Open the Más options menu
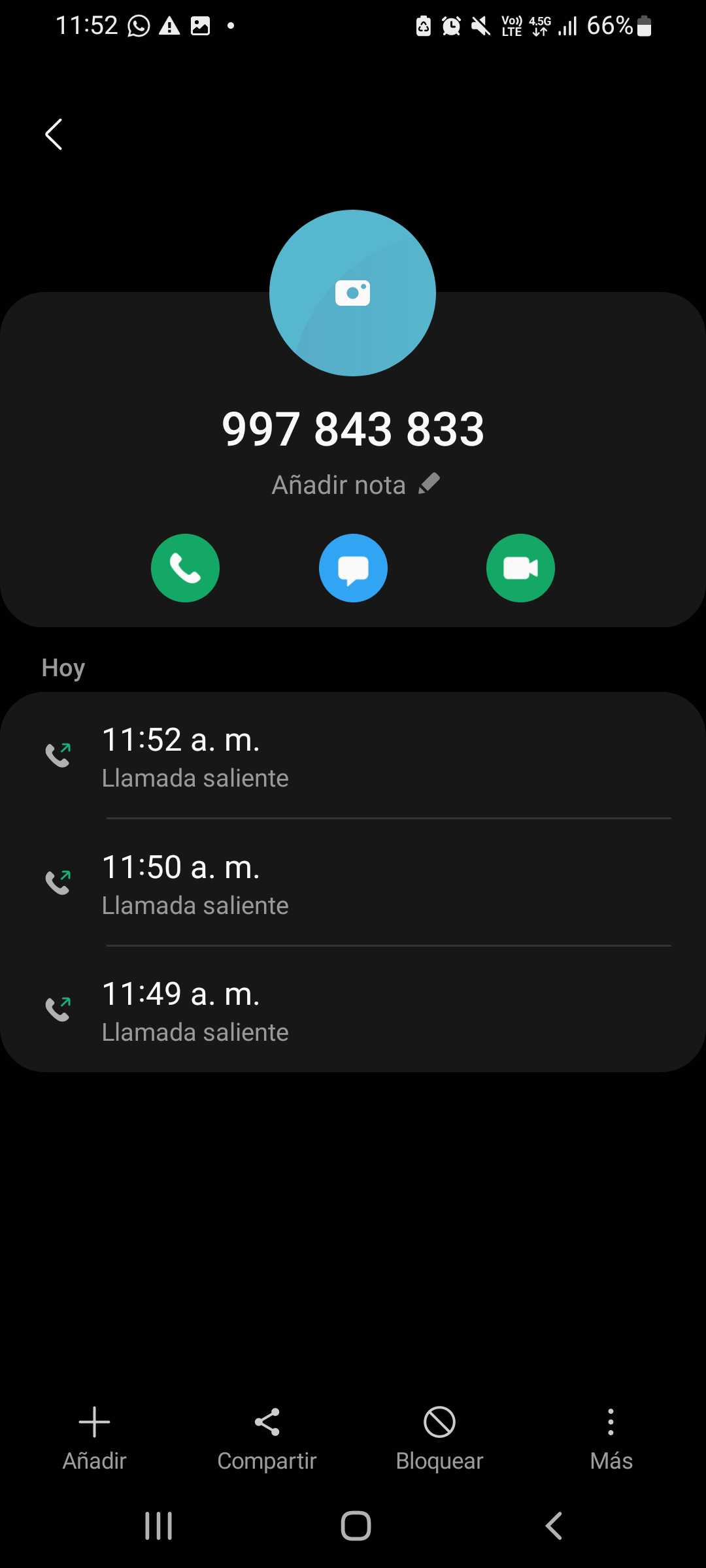This screenshot has height=1568, width=706. pyautogui.click(x=611, y=1439)
